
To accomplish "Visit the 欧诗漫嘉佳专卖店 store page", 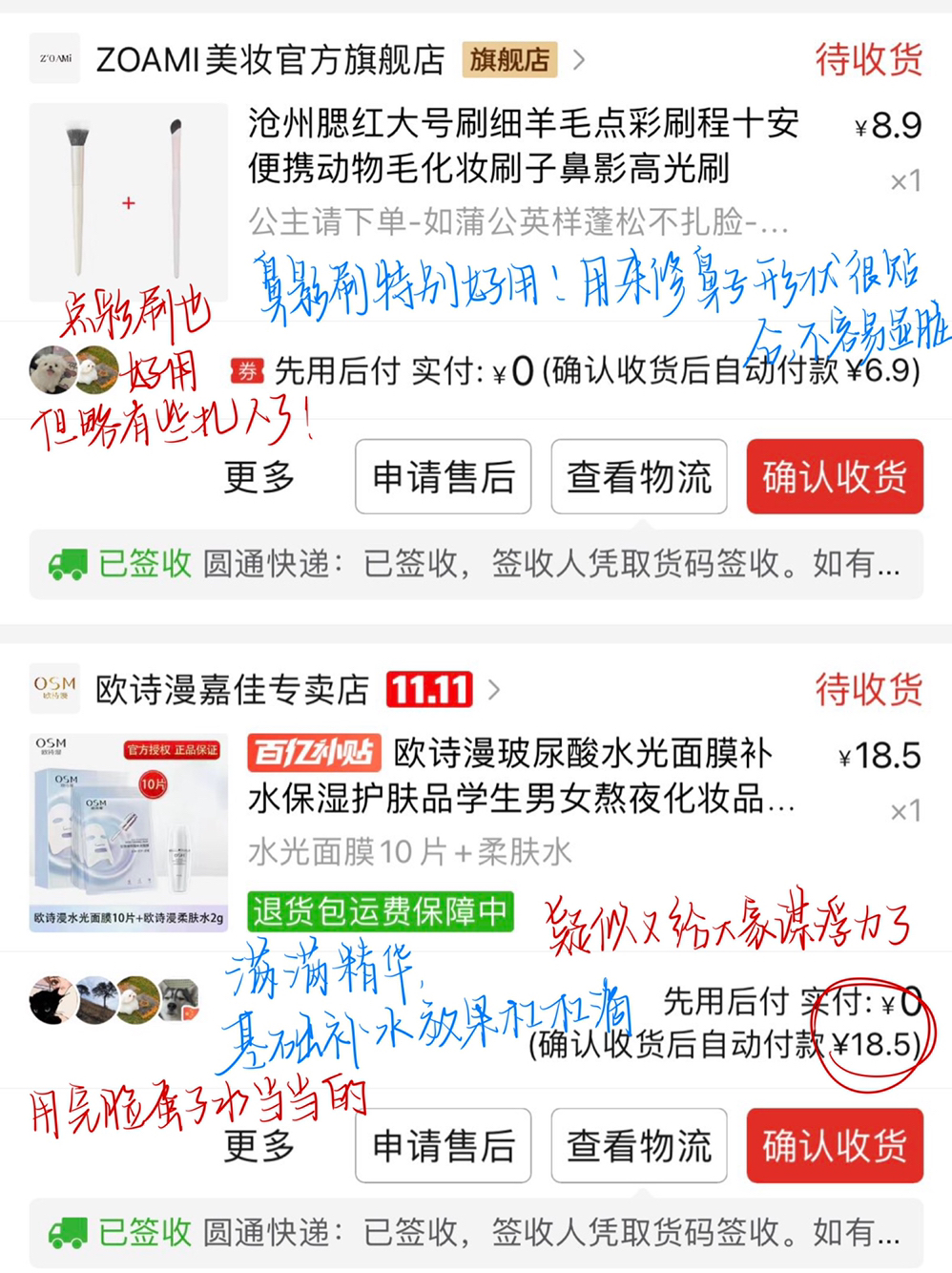I will coord(232,689).
